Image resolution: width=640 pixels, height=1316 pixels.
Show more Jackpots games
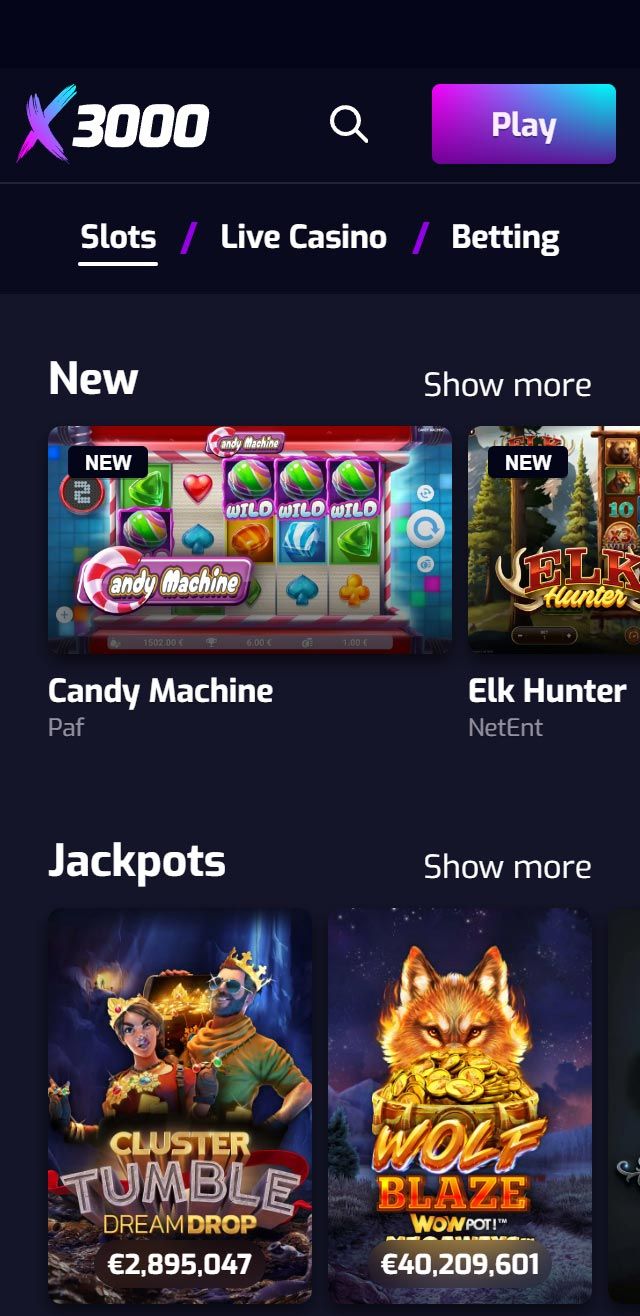click(x=507, y=866)
